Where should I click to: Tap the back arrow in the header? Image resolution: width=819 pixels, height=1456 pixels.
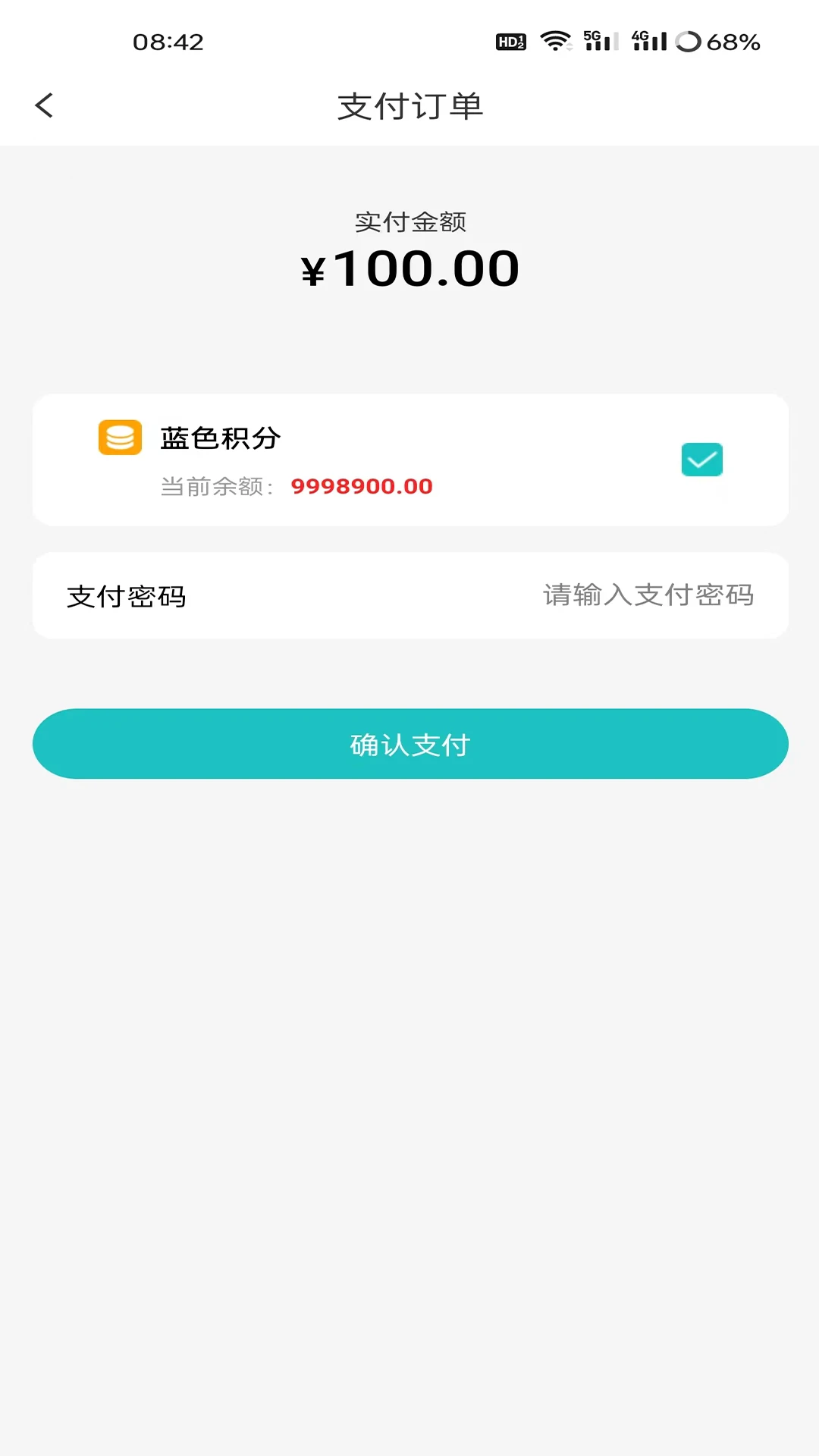coord(44,105)
